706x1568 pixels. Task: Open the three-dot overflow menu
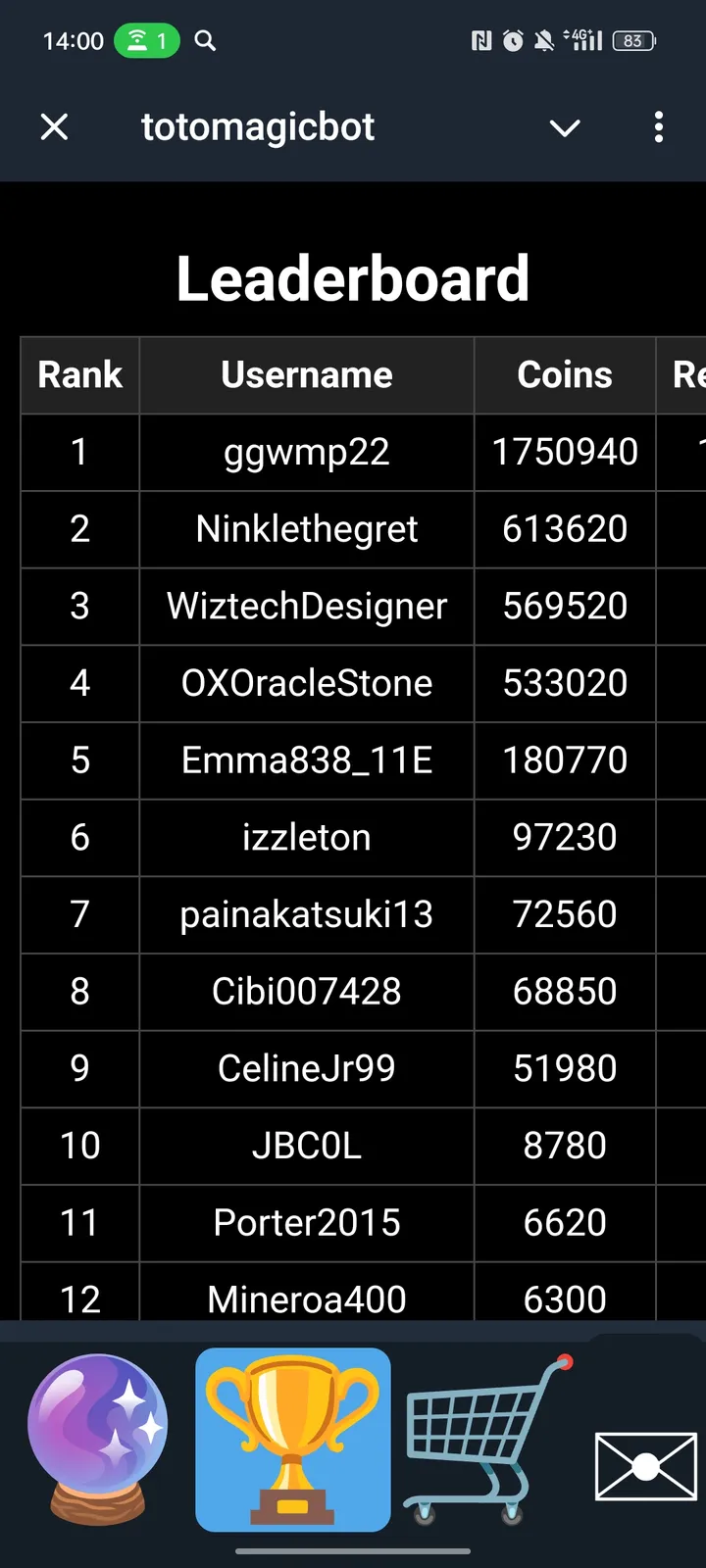pos(658,126)
